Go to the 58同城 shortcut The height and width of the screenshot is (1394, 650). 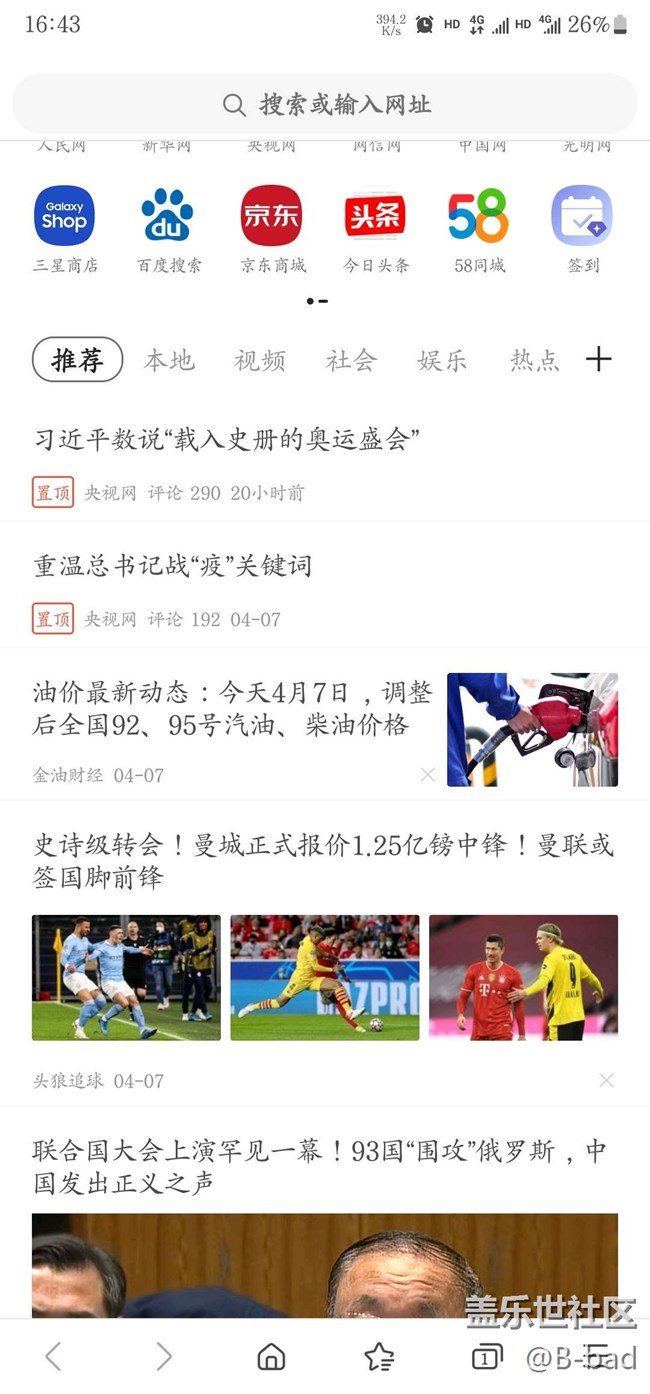pos(478,216)
